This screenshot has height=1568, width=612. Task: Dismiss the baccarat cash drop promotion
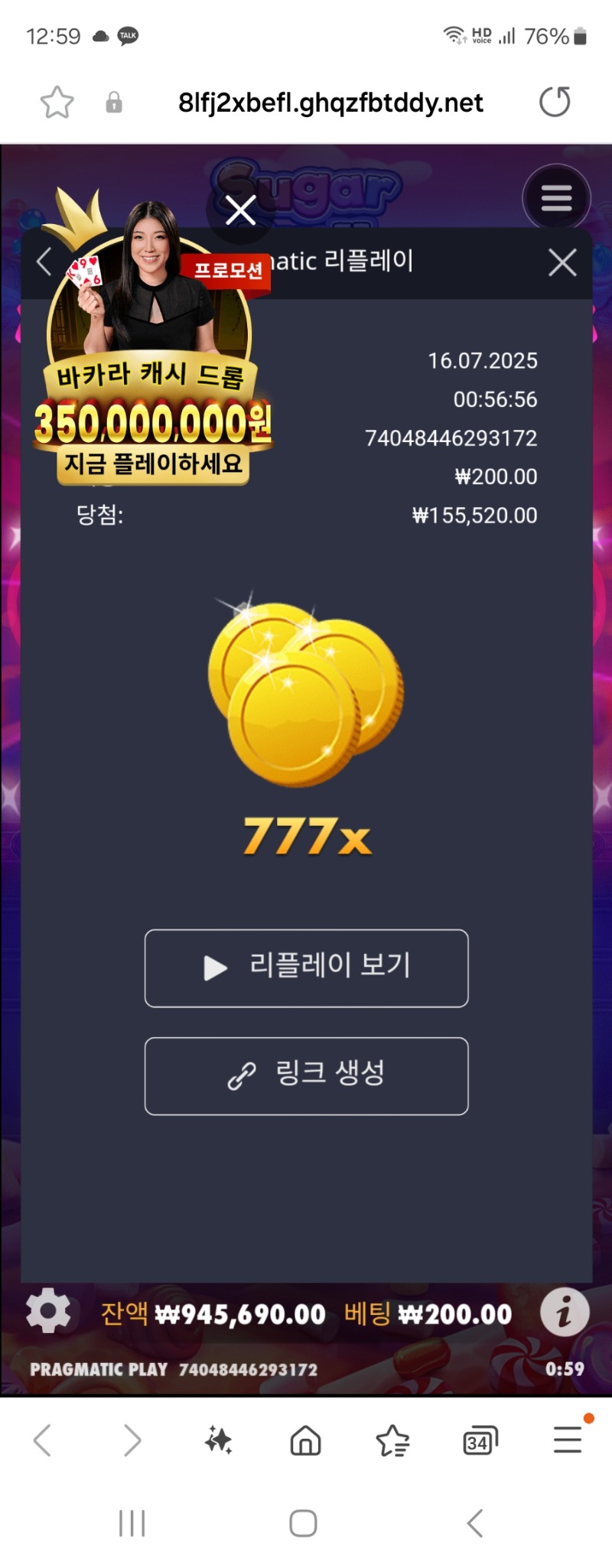tap(240, 210)
